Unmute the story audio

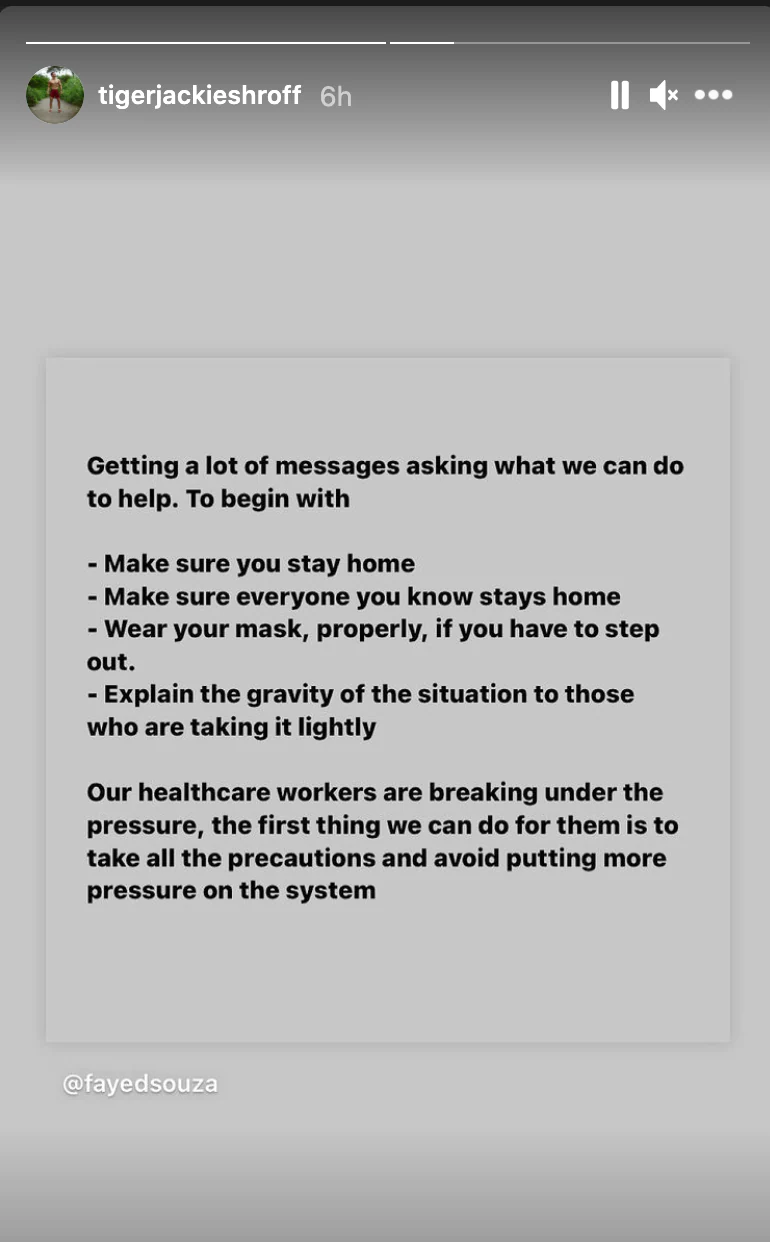tap(663, 96)
